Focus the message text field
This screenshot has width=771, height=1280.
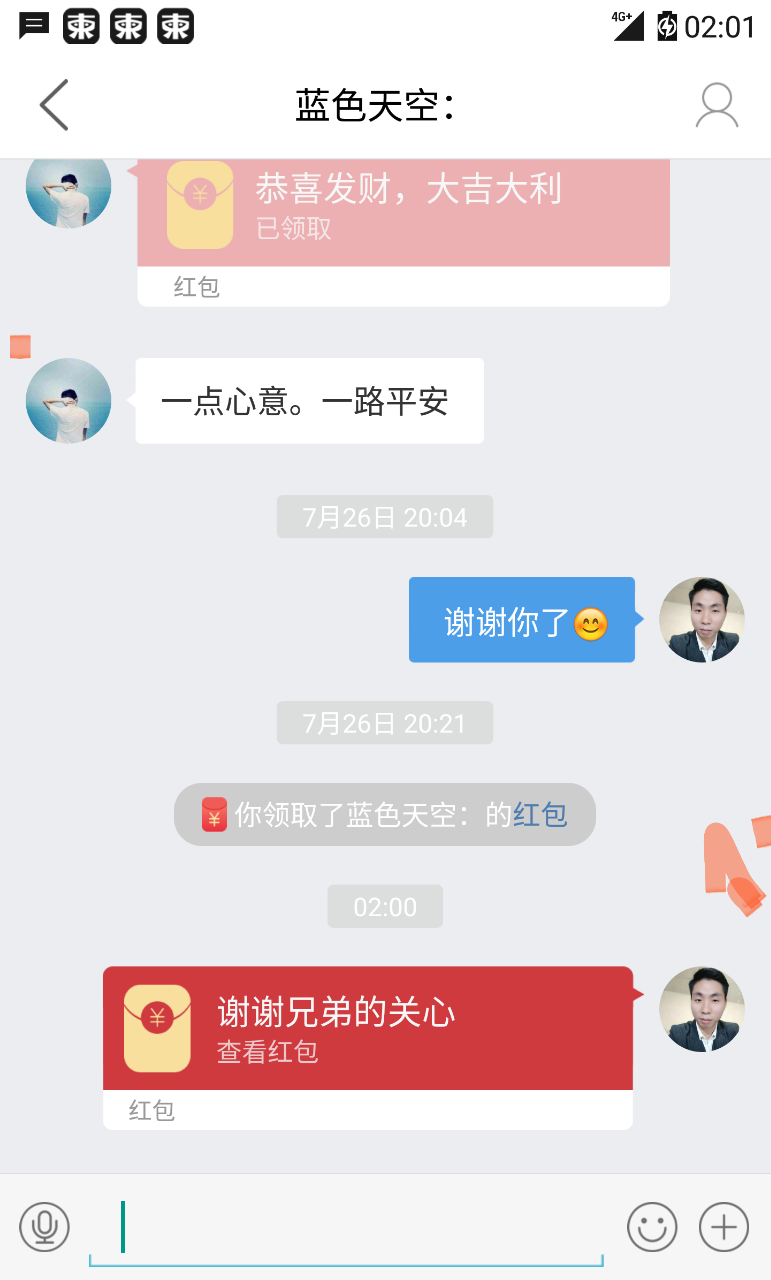point(346,1228)
